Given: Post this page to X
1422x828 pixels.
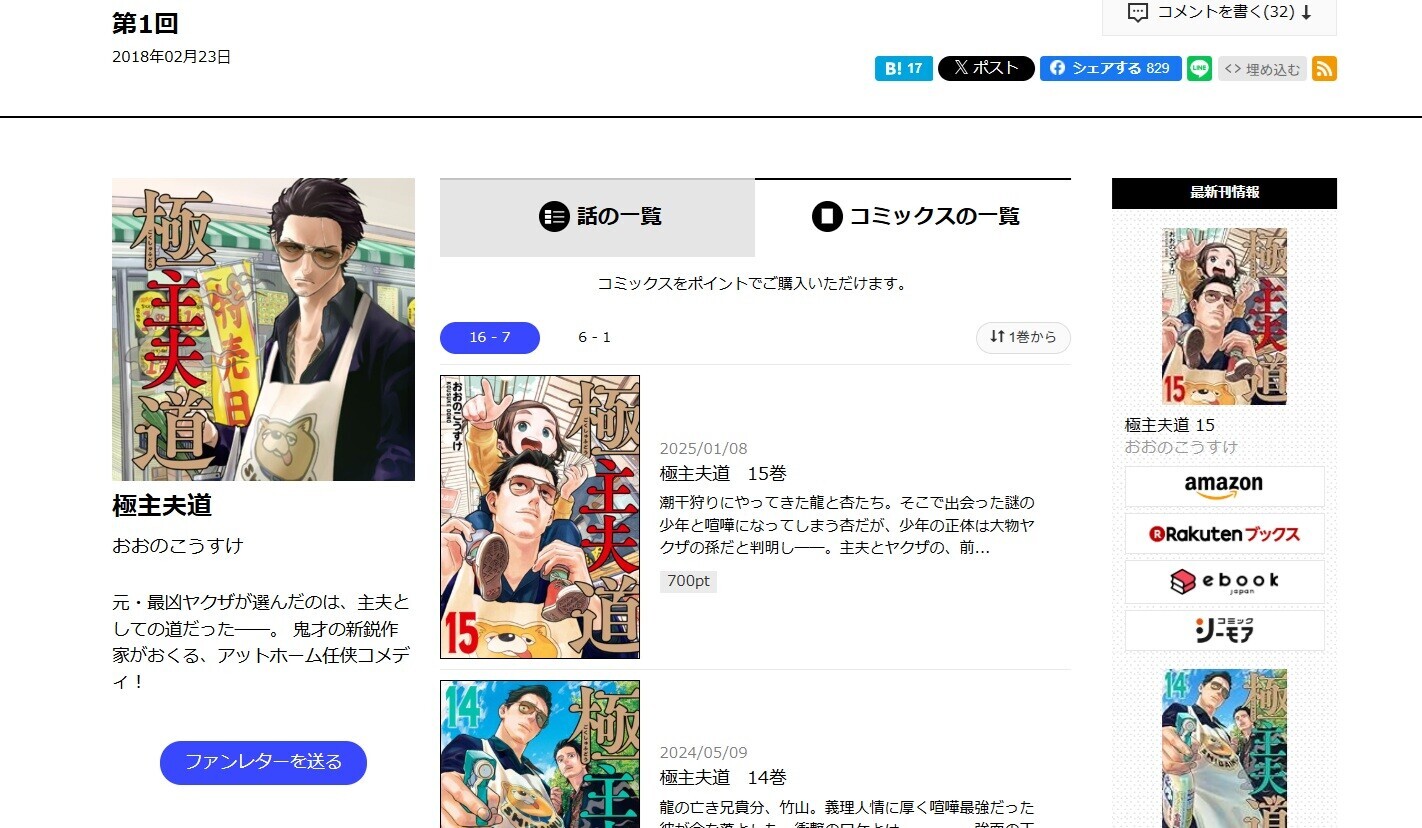Looking at the screenshot, I should coord(986,68).
